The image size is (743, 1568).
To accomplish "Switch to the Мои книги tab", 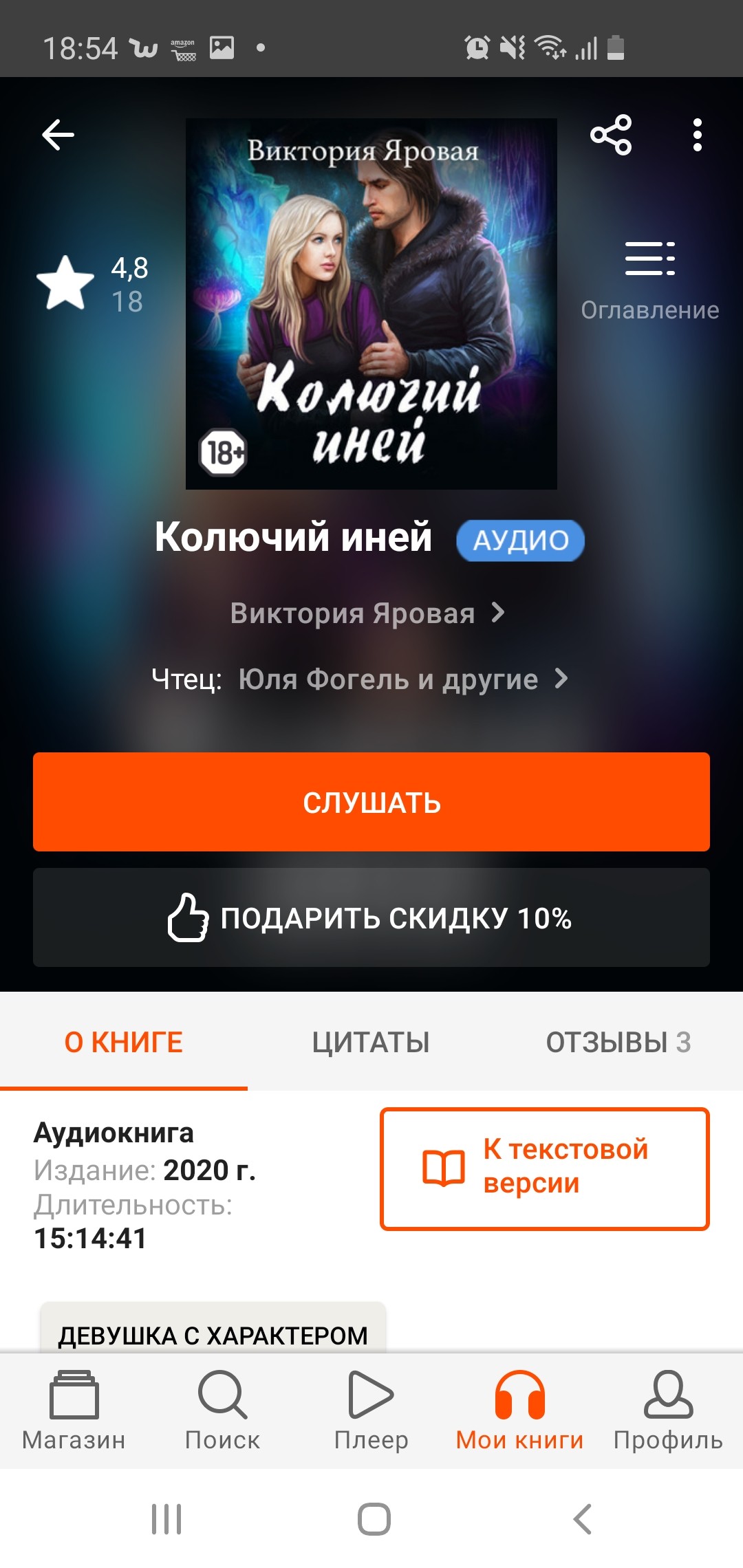I will pos(519,1411).
